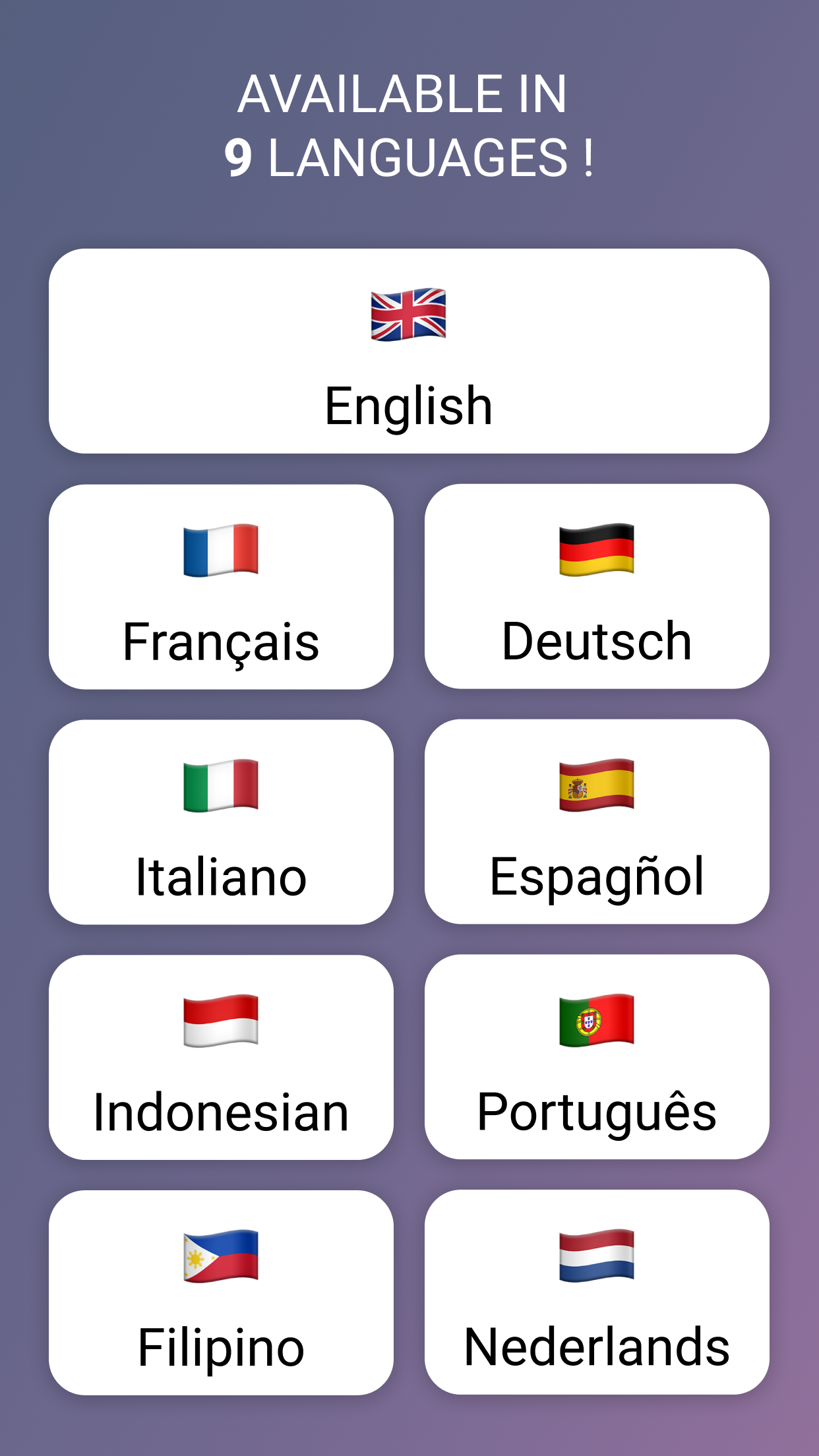The image size is (819, 1456).
Task: Choose Português as your language
Action: click(597, 1064)
